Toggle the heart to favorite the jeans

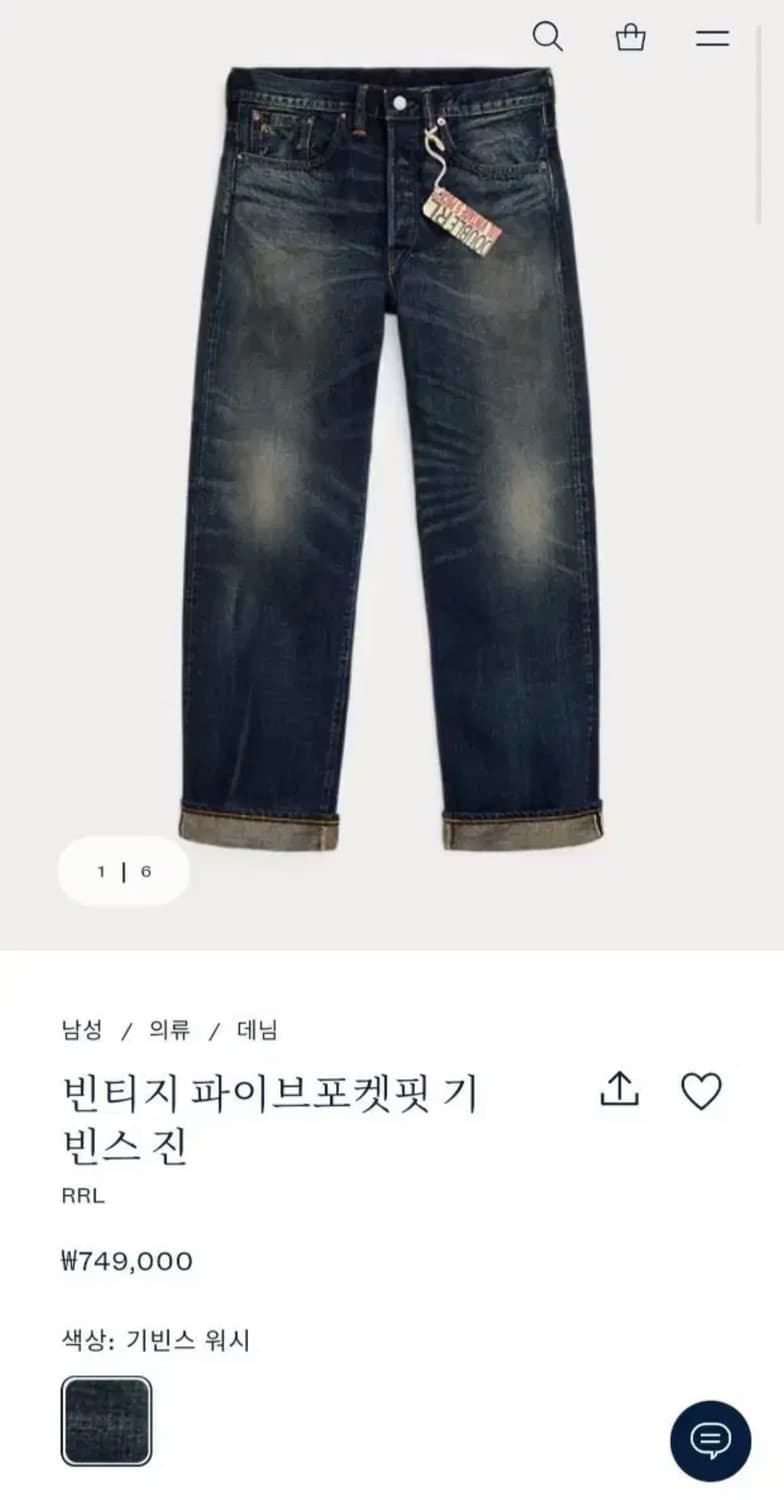pyautogui.click(x=703, y=1093)
